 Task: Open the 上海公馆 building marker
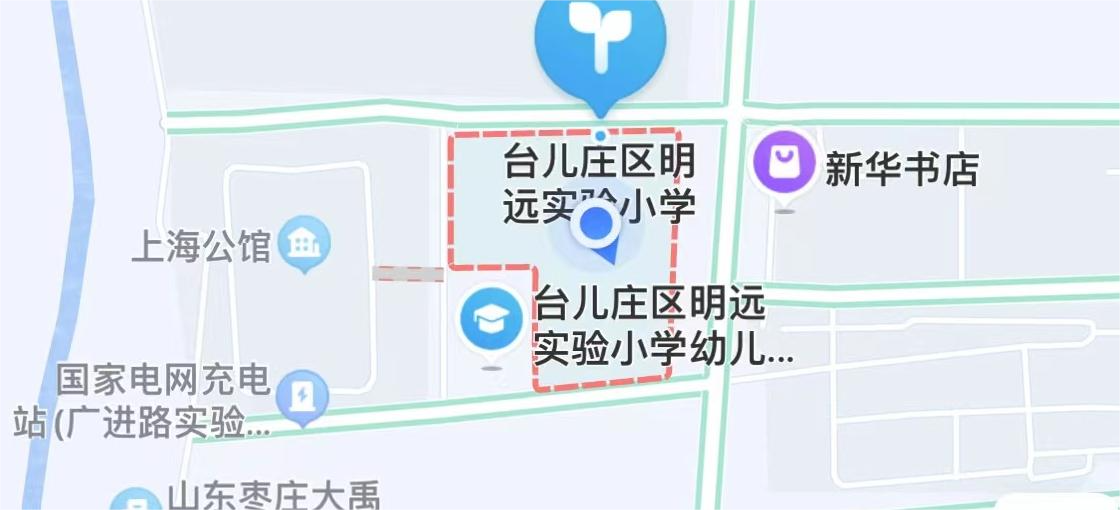pyautogui.click(x=304, y=243)
